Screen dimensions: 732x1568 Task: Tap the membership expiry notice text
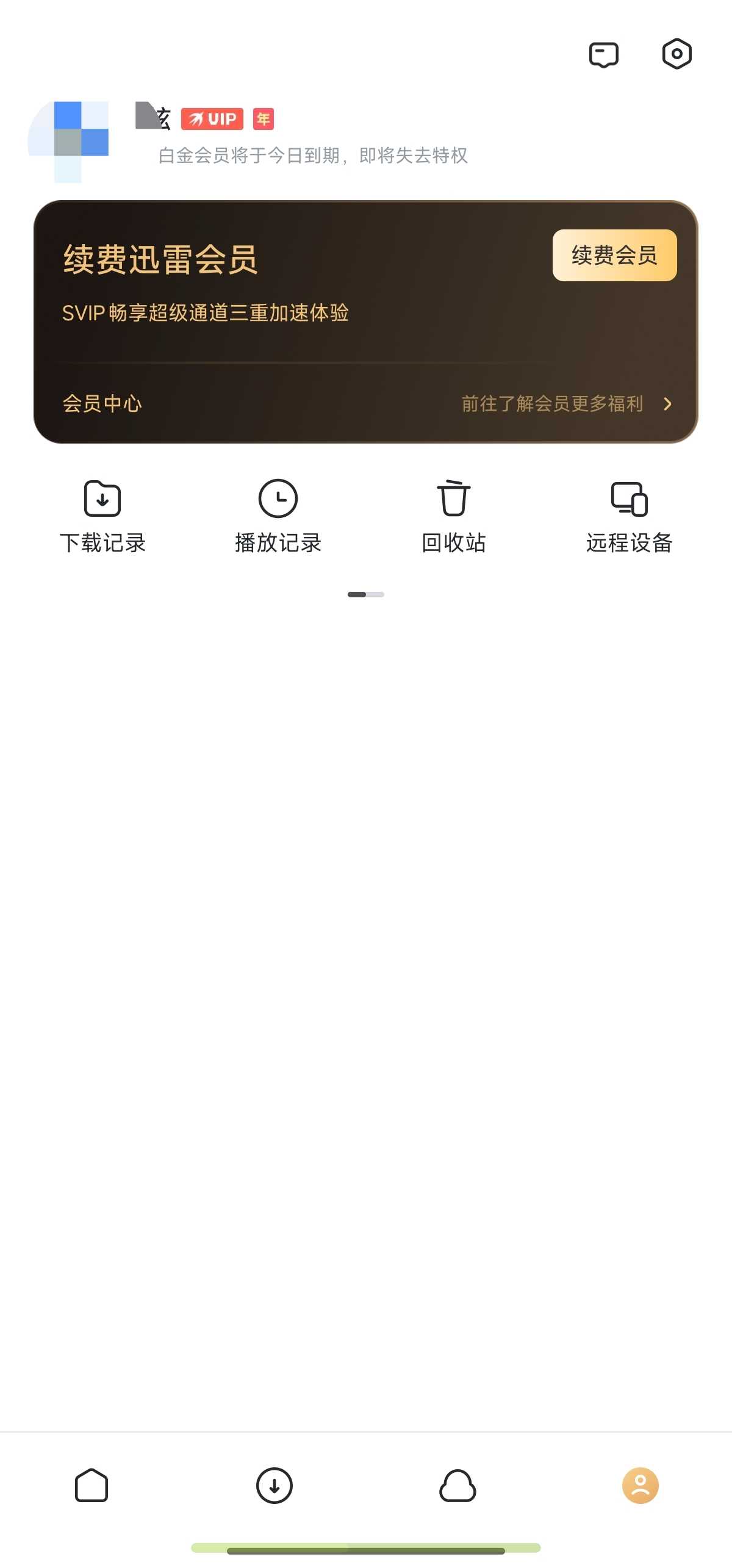[x=313, y=156]
